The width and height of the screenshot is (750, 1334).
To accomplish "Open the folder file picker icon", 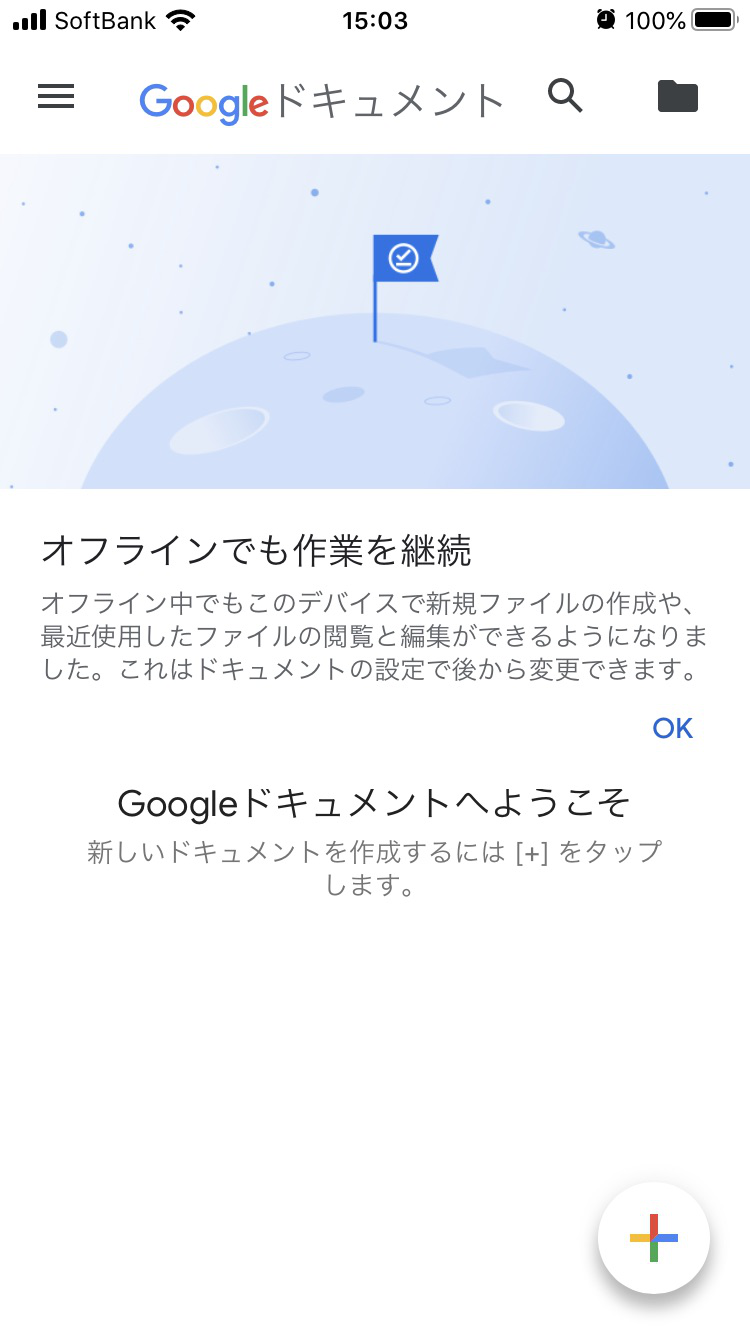I will [678, 96].
